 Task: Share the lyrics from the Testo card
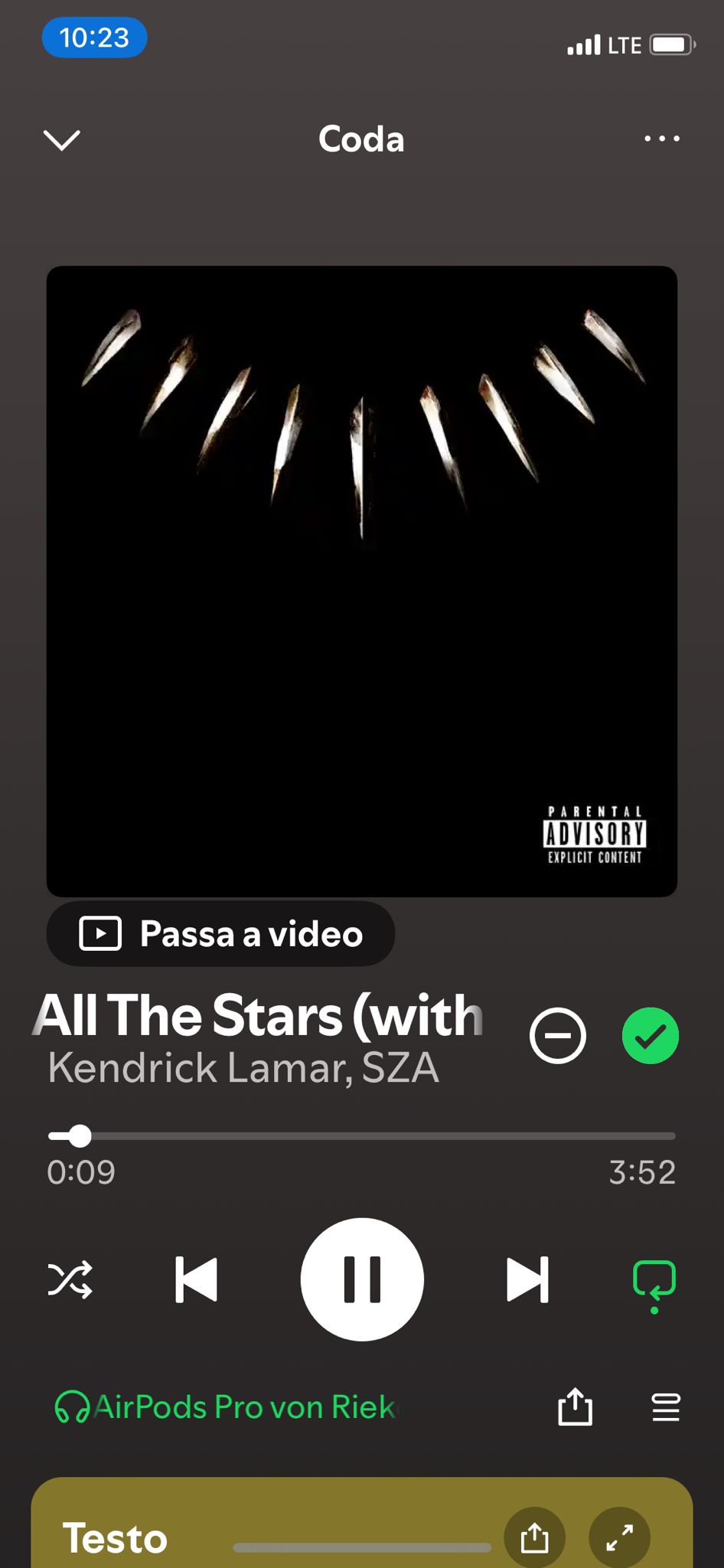click(535, 1537)
